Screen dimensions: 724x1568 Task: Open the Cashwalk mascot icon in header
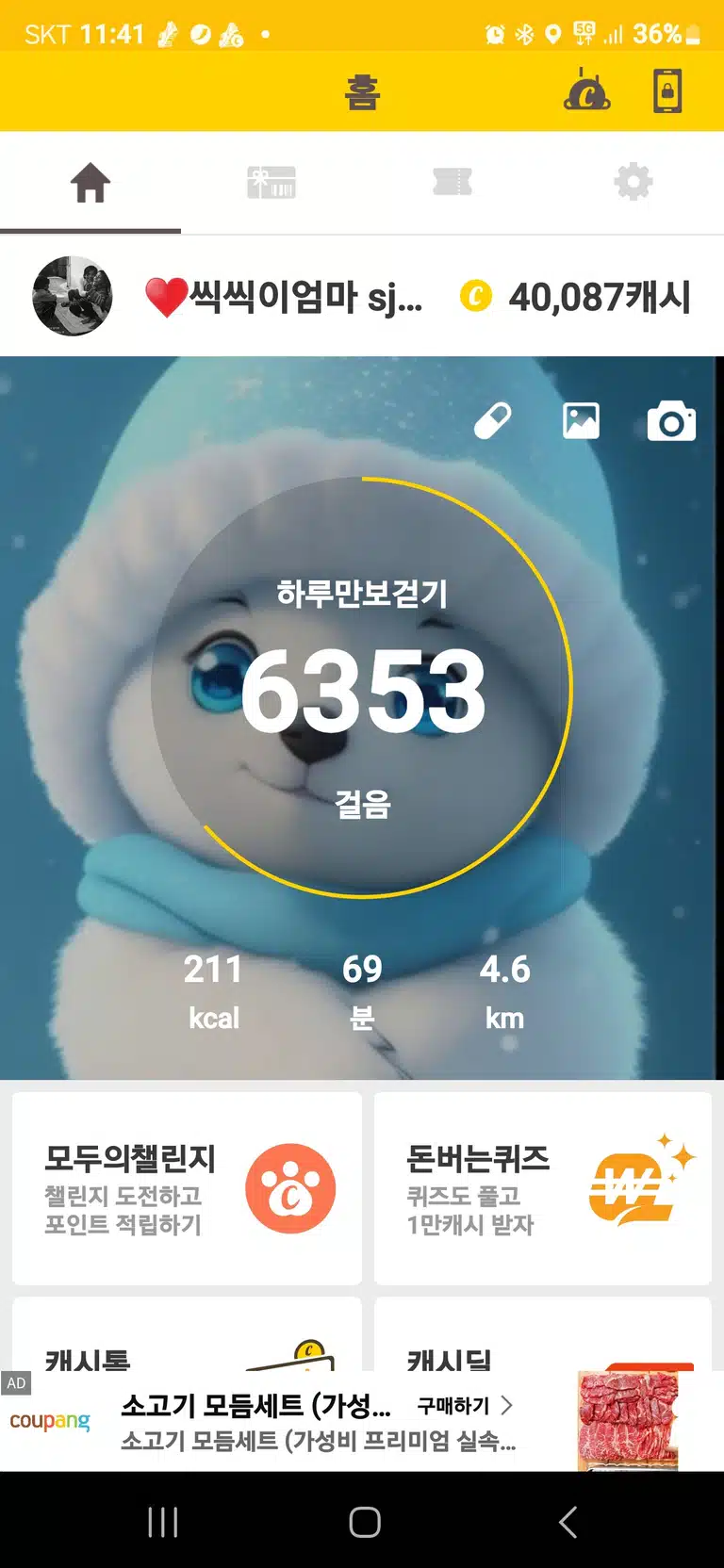(x=586, y=91)
